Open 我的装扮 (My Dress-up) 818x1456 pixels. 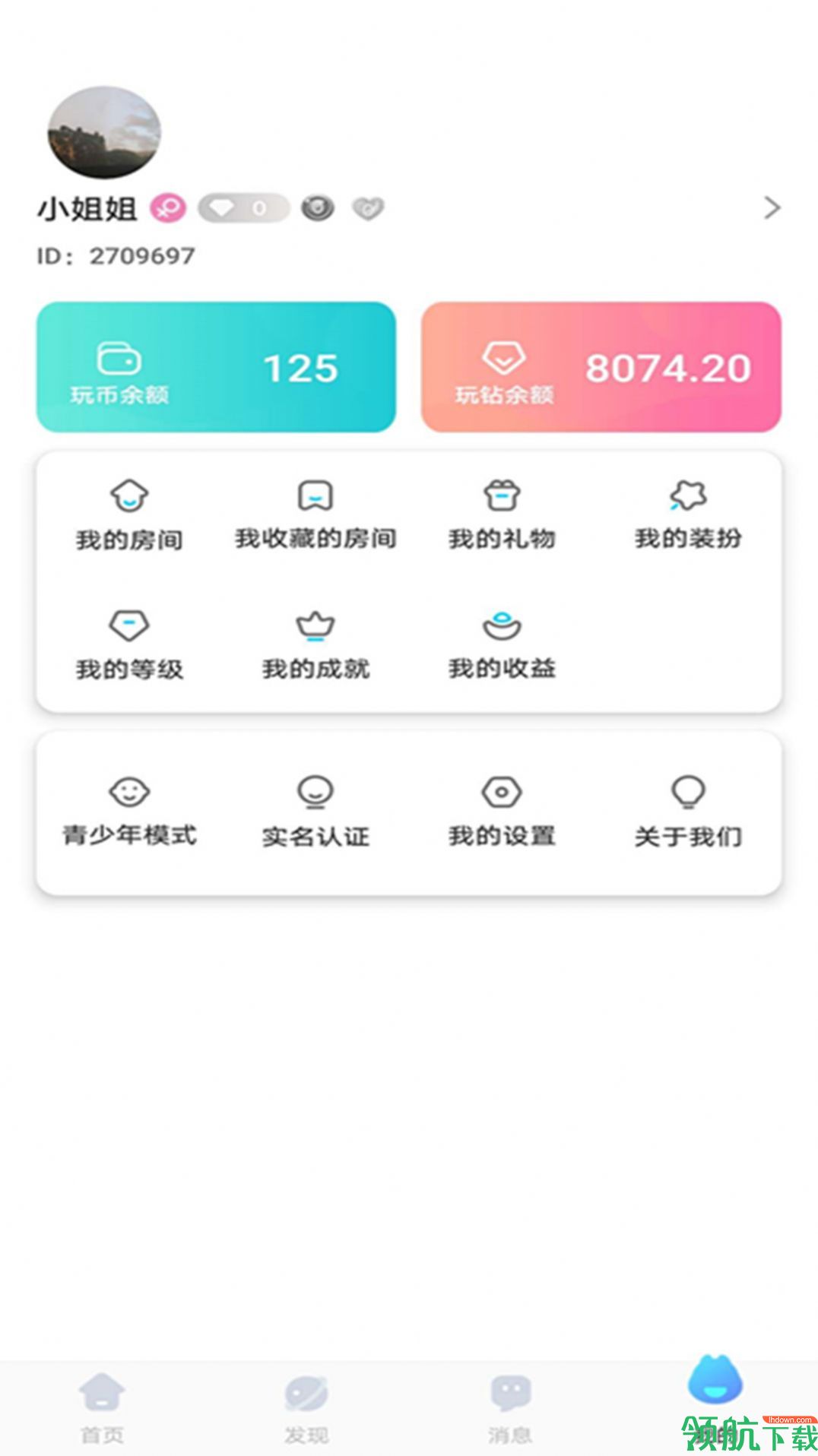(x=688, y=514)
